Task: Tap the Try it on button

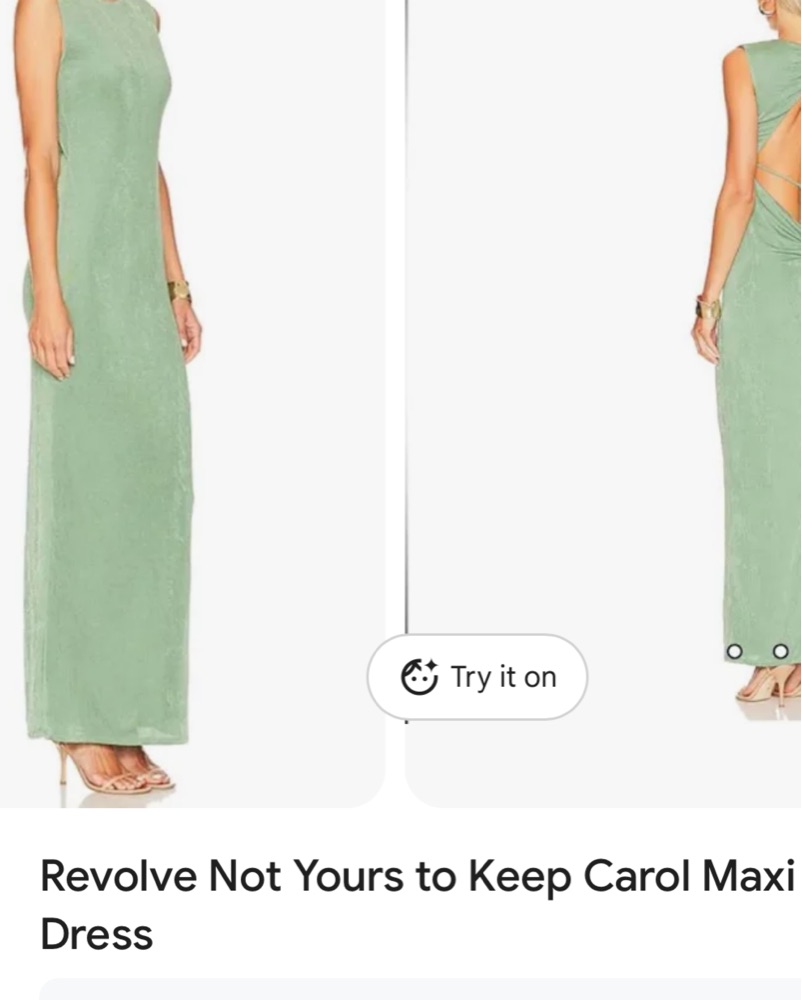Action: (x=477, y=677)
